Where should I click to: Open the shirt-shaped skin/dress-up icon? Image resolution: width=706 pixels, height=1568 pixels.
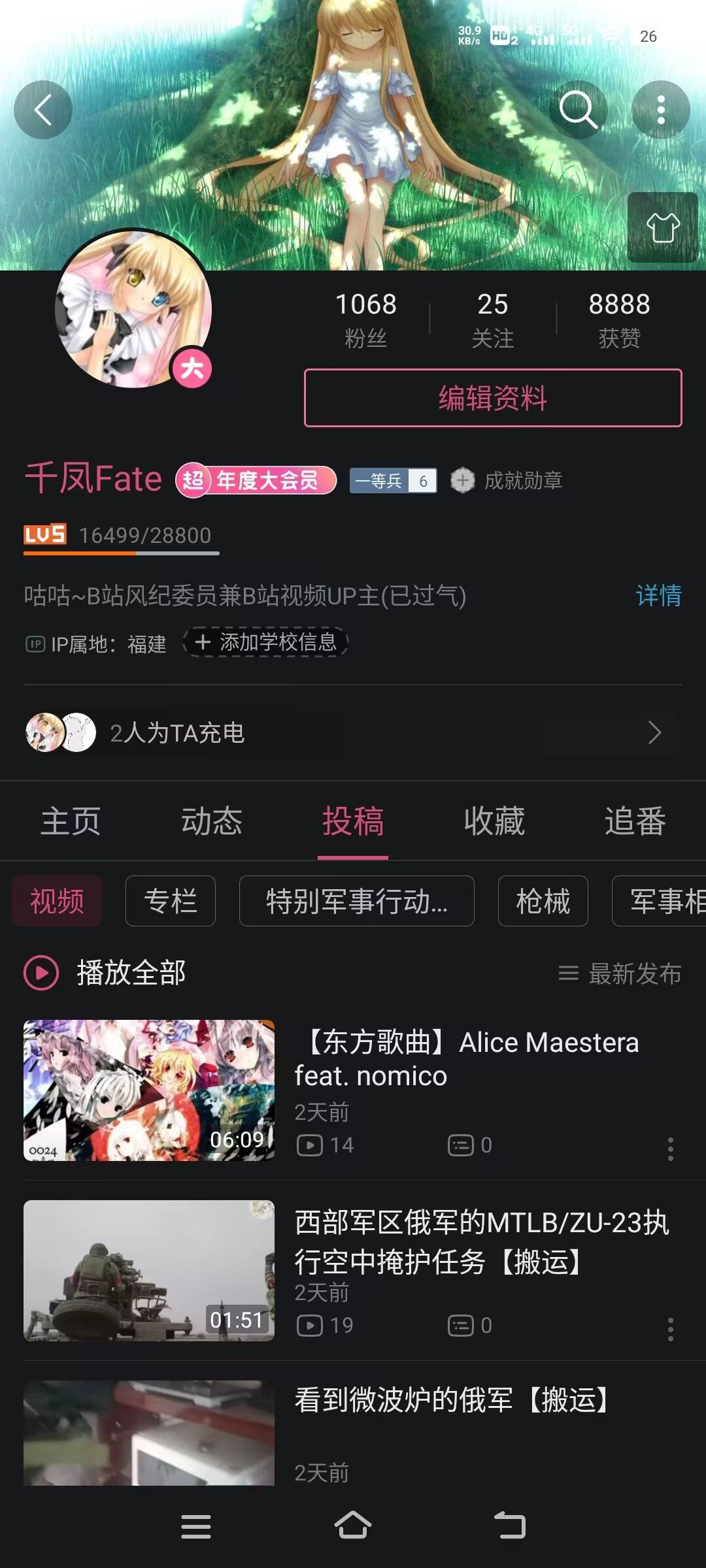(x=663, y=227)
